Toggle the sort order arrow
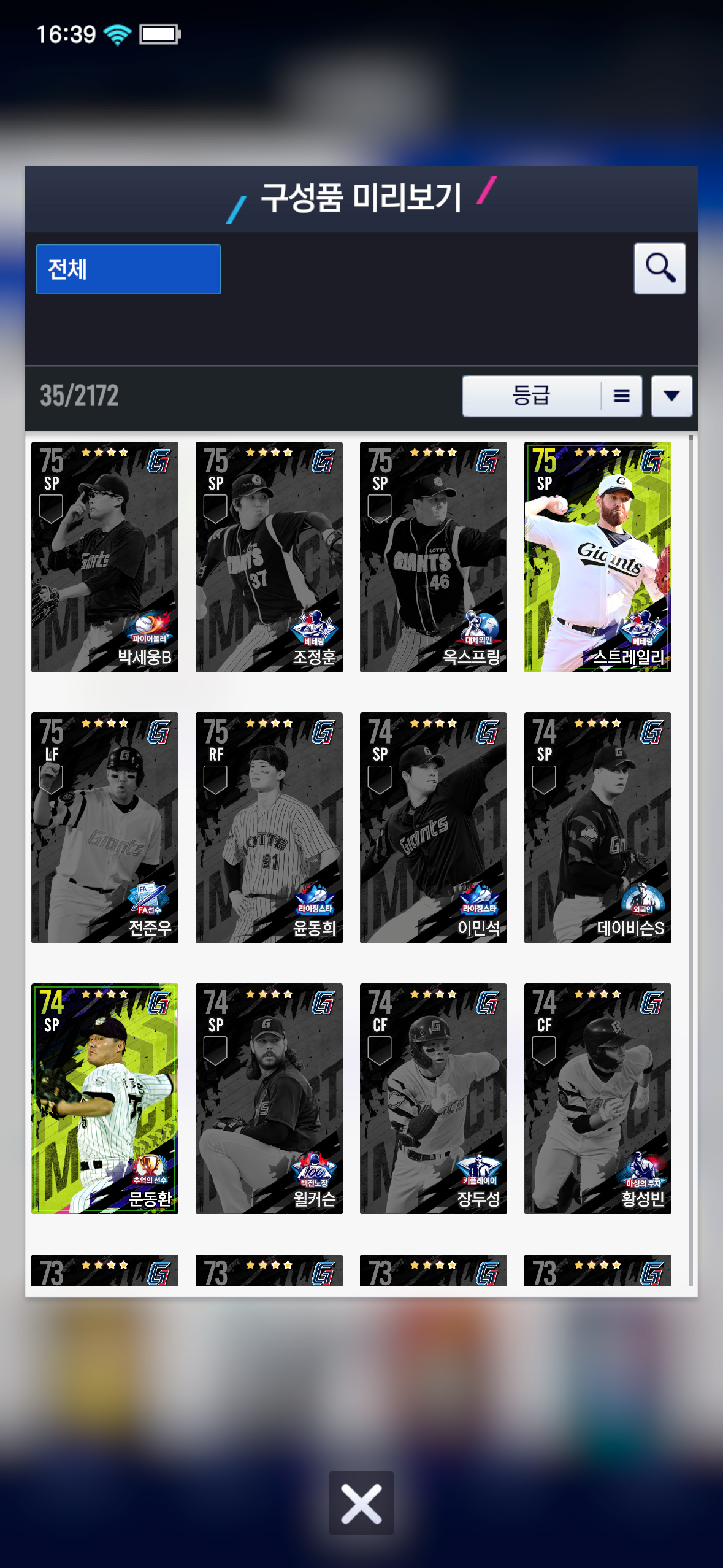The width and height of the screenshot is (723, 1568). (x=671, y=396)
